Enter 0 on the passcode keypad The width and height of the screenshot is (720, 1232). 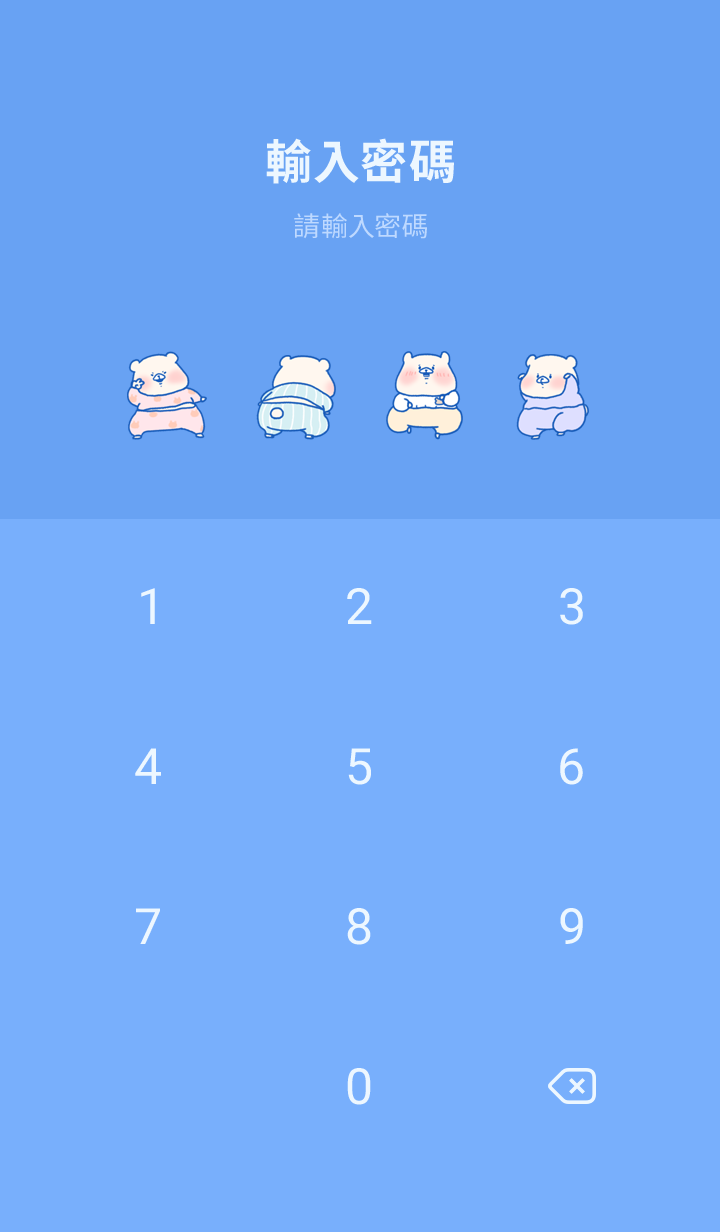click(359, 1087)
